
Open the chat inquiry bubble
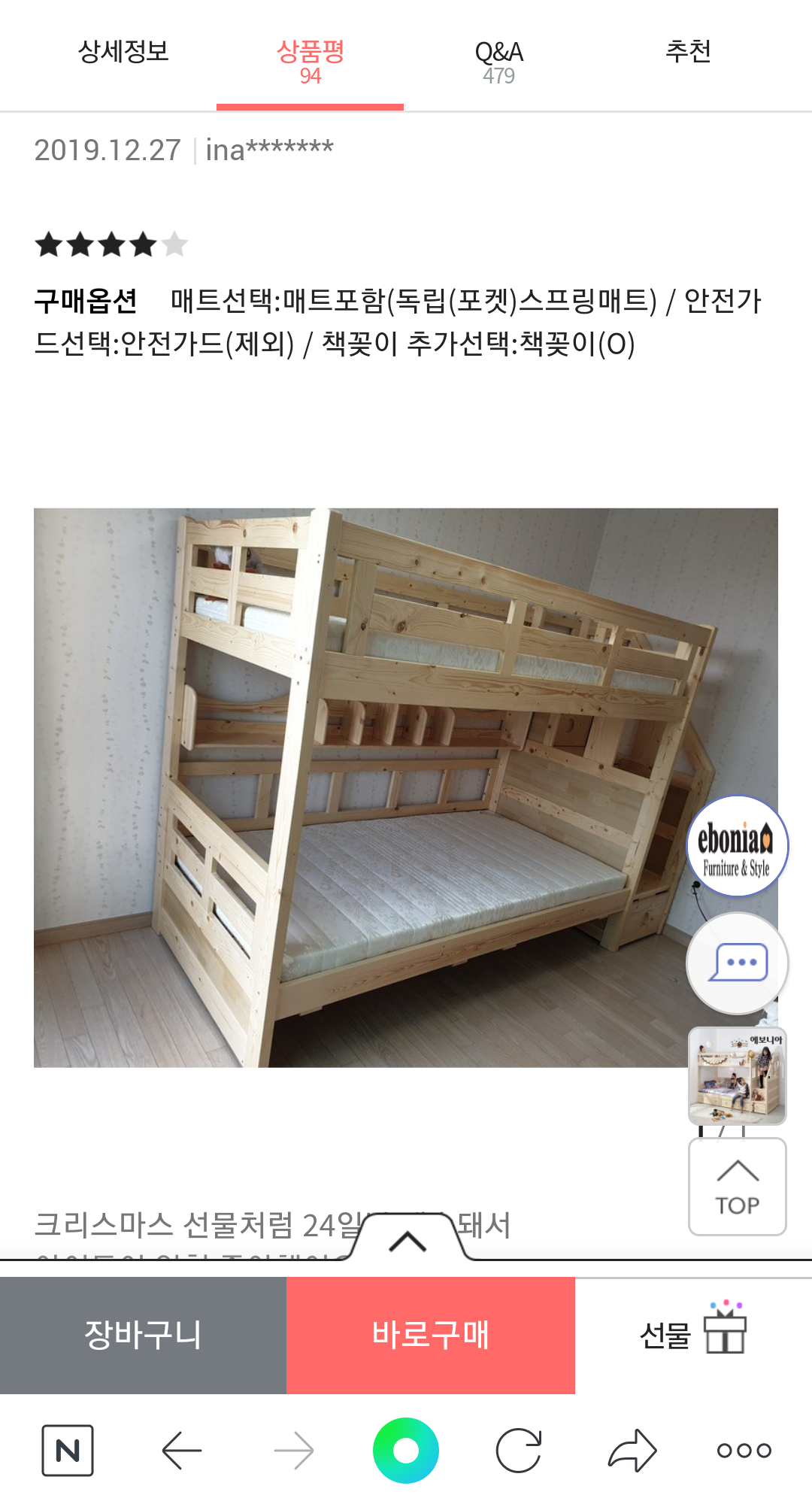click(737, 963)
